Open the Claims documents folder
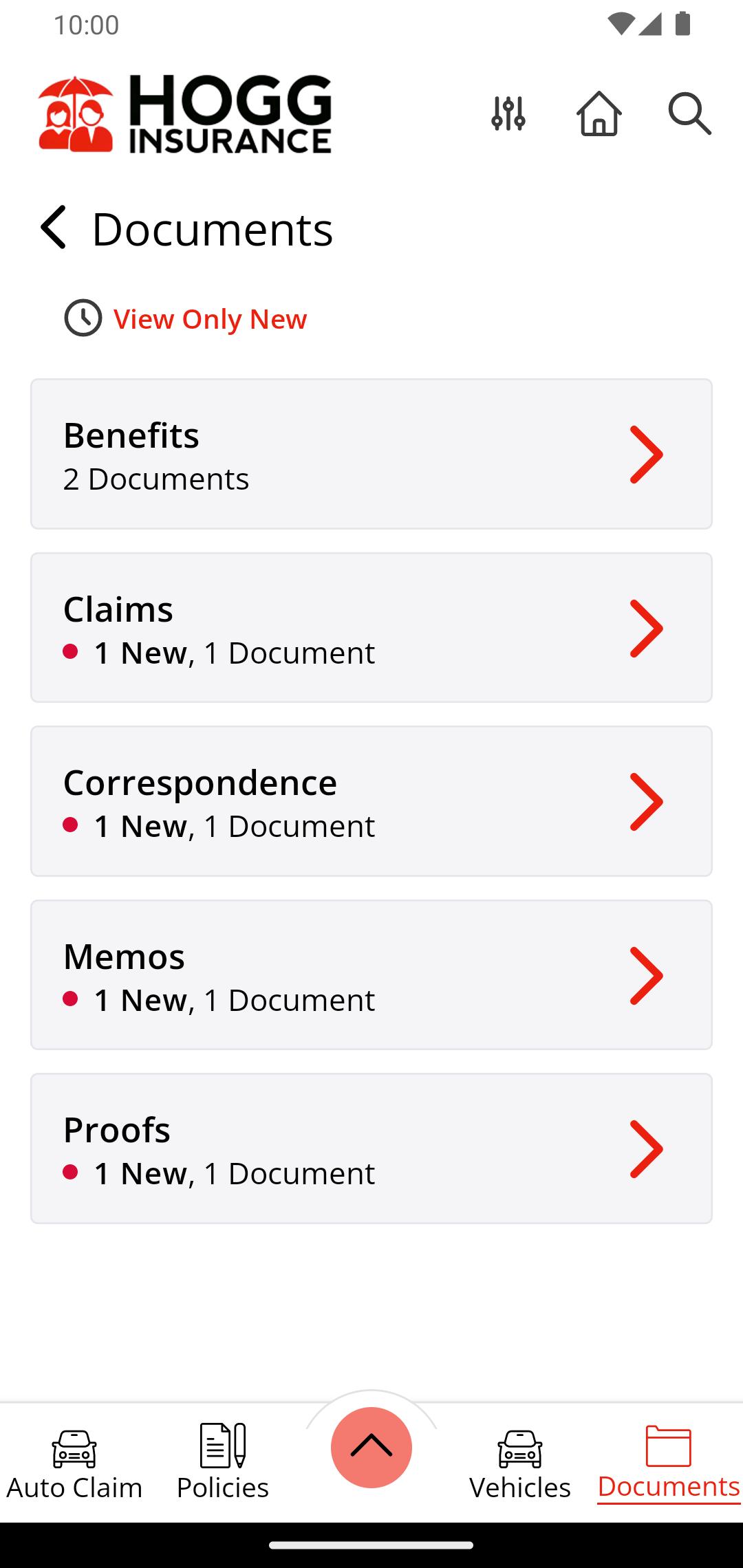Screen dimensions: 743x1568 coord(371,628)
